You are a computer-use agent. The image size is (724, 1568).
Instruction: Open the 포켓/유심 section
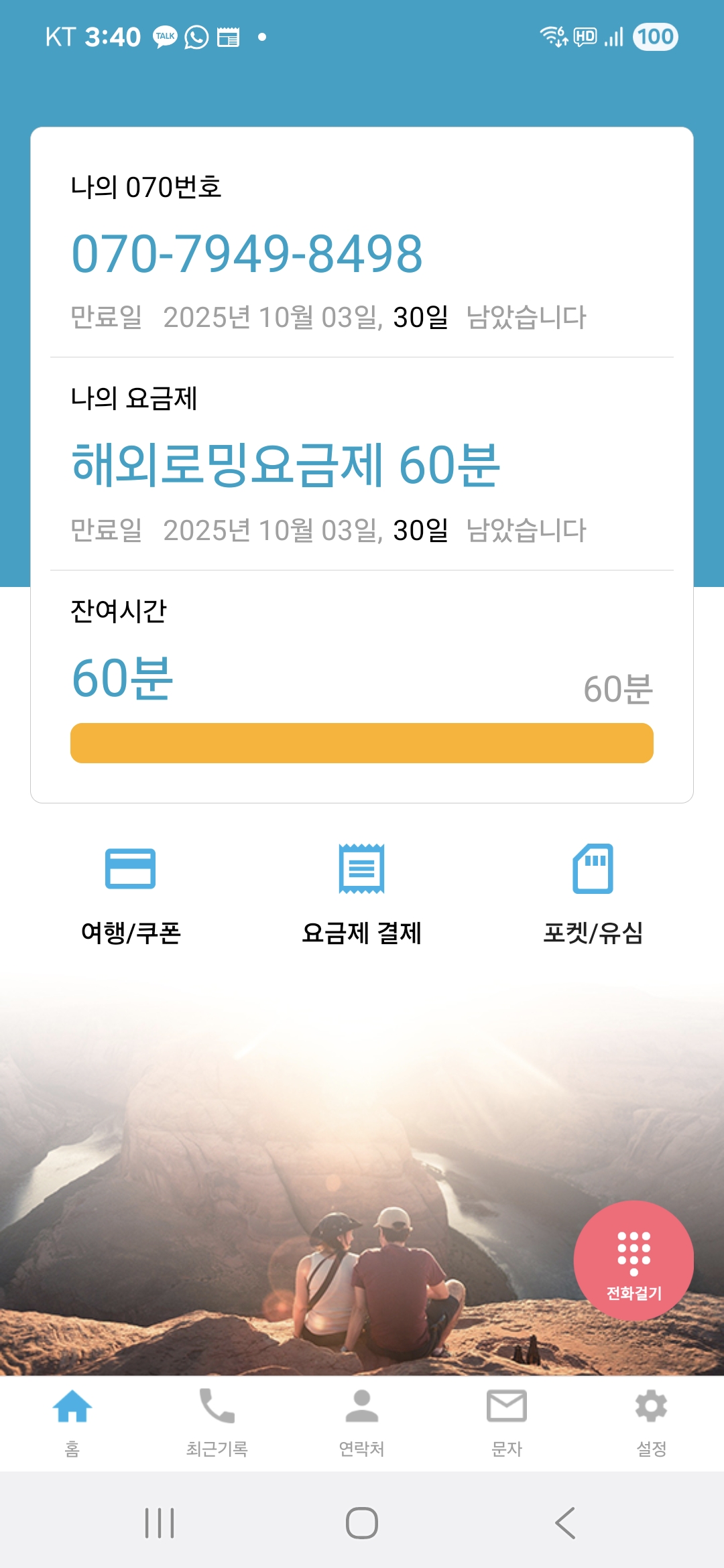click(x=593, y=893)
